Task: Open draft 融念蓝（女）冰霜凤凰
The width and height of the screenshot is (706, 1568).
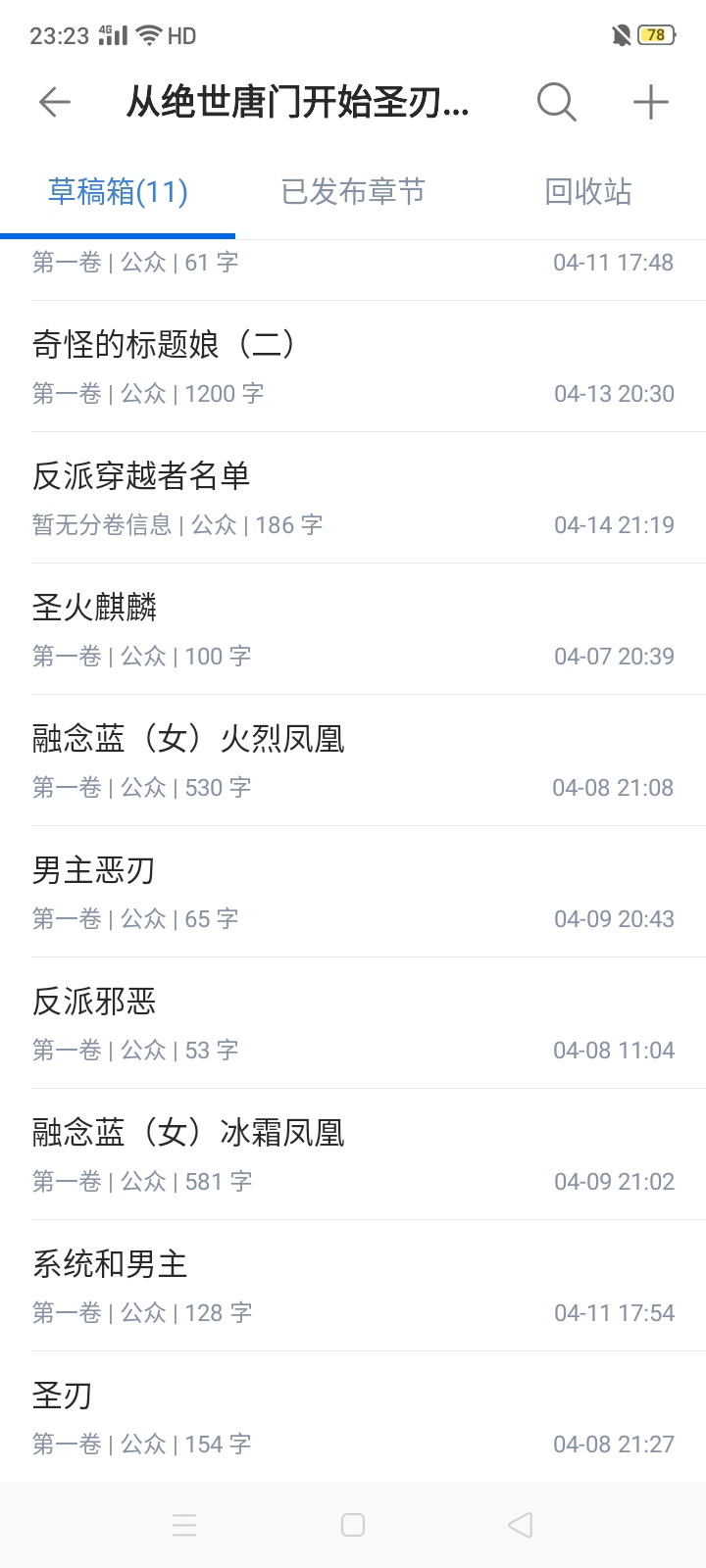Action: point(353,1154)
